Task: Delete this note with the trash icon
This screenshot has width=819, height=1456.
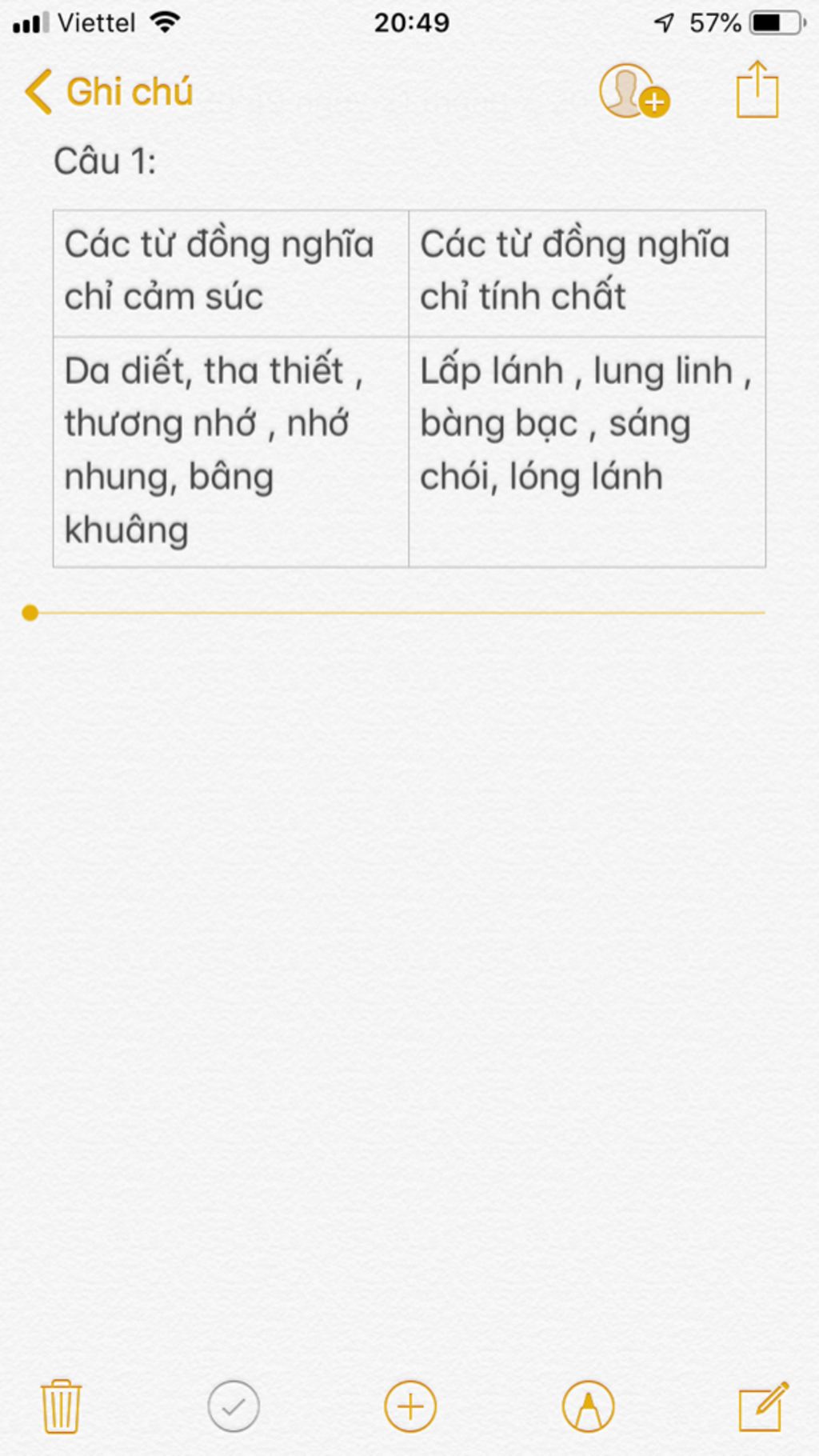Action: [61, 1406]
